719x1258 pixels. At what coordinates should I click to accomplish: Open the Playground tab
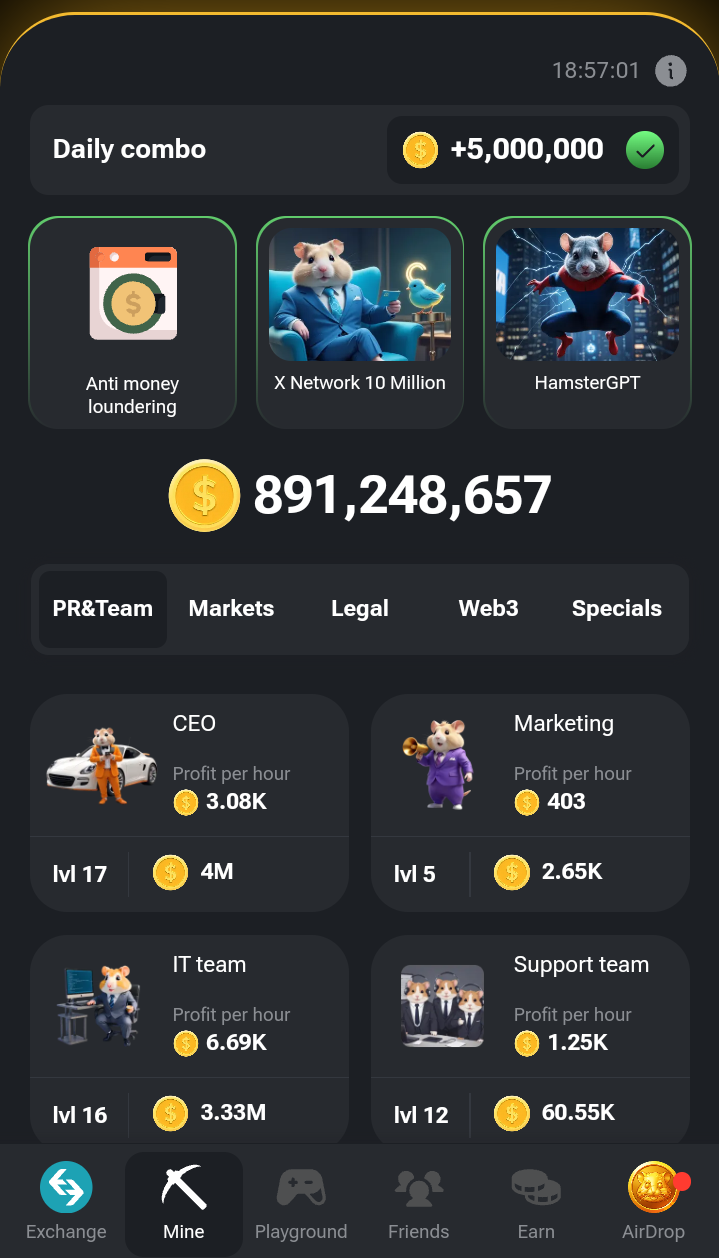click(x=301, y=1203)
